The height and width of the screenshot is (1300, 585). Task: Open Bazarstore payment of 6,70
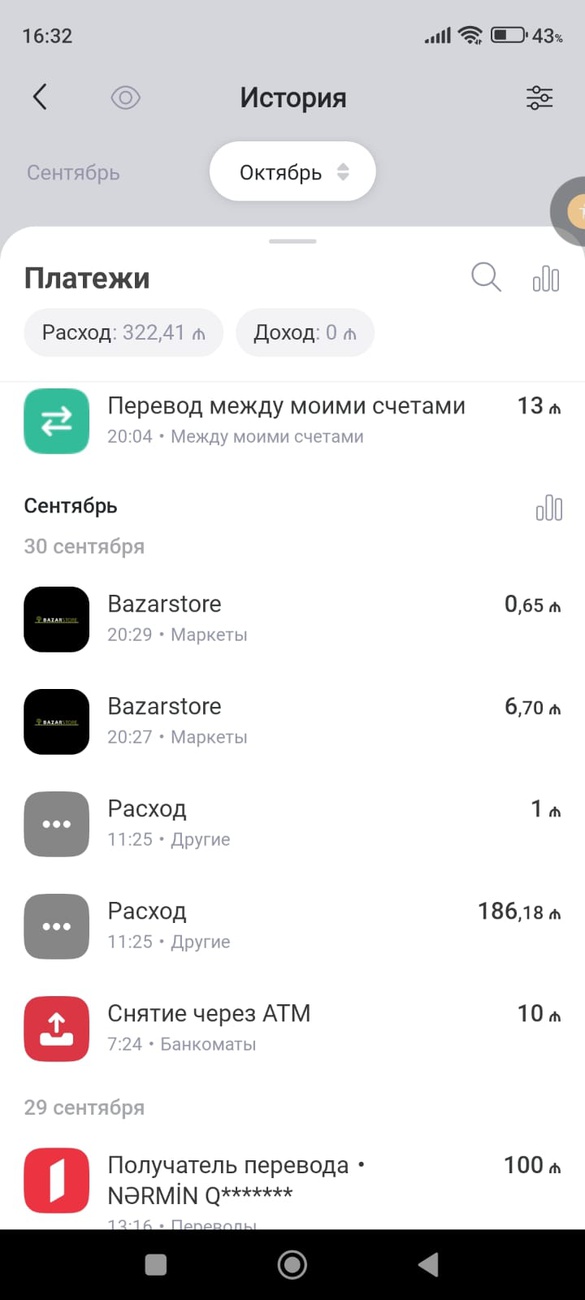(x=292, y=721)
